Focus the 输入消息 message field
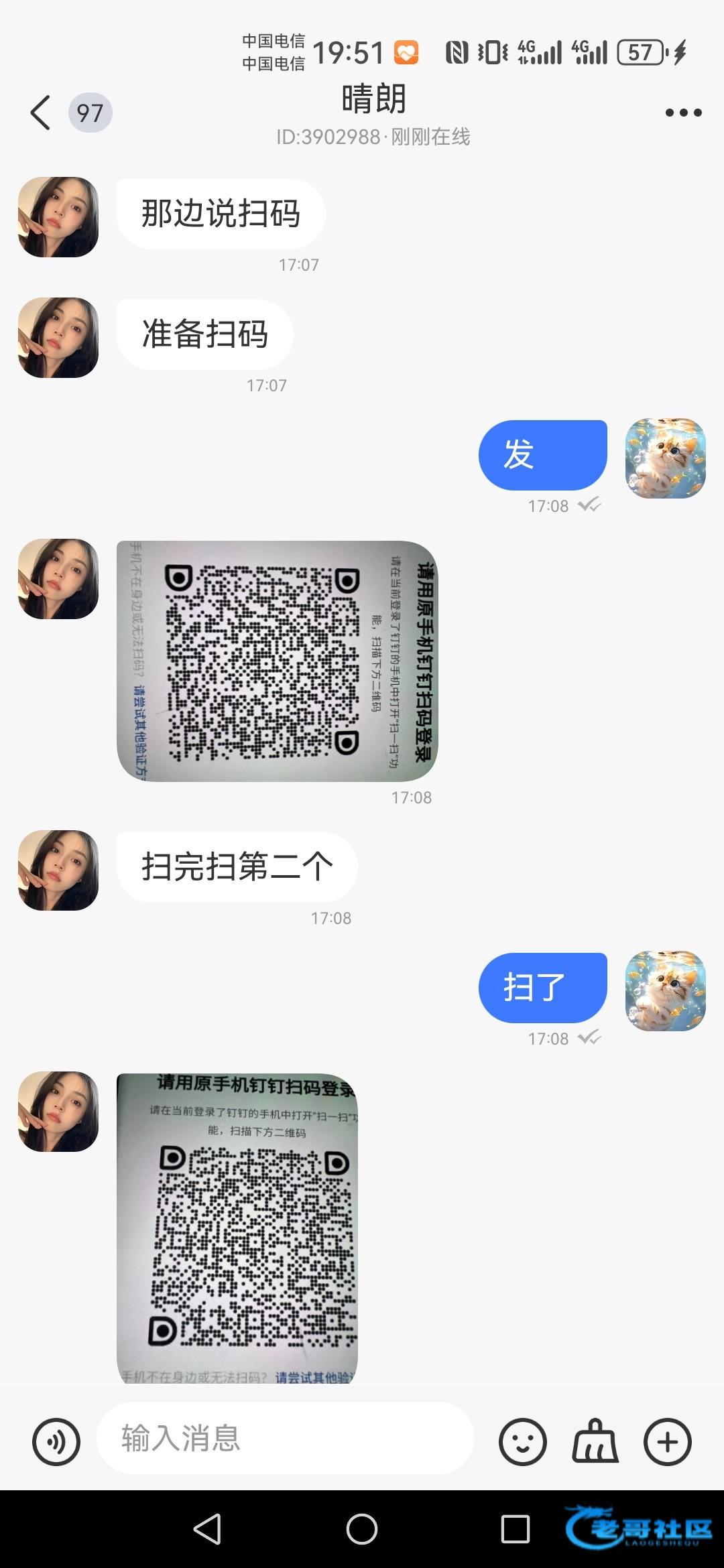The image size is (724, 1568). (x=285, y=1439)
